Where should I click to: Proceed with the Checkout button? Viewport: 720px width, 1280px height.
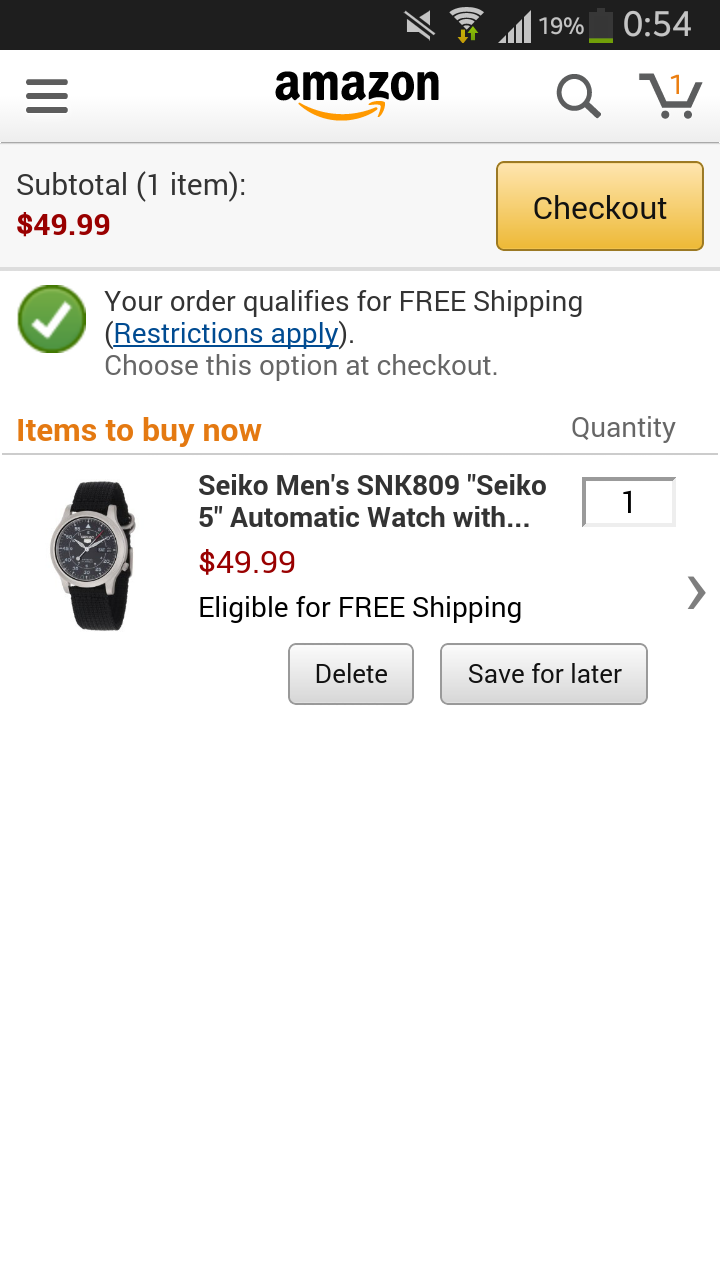pyautogui.click(x=600, y=207)
